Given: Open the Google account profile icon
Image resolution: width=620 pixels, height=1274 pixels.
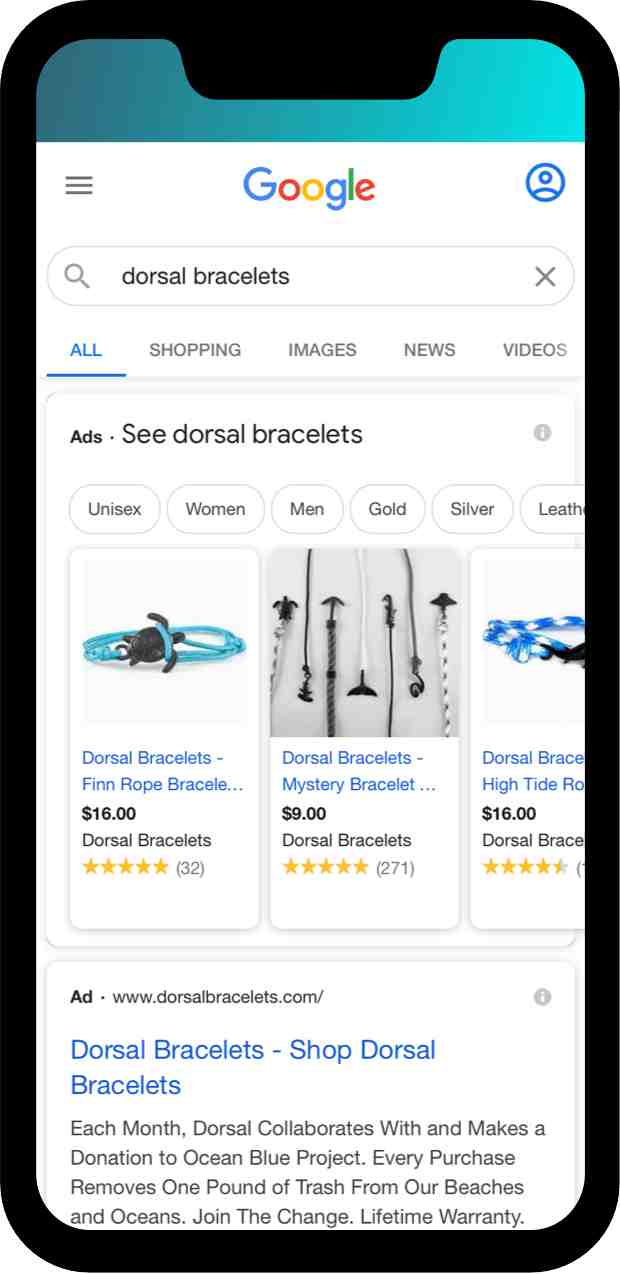Looking at the screenshot, I should click(x=545, y=183).
